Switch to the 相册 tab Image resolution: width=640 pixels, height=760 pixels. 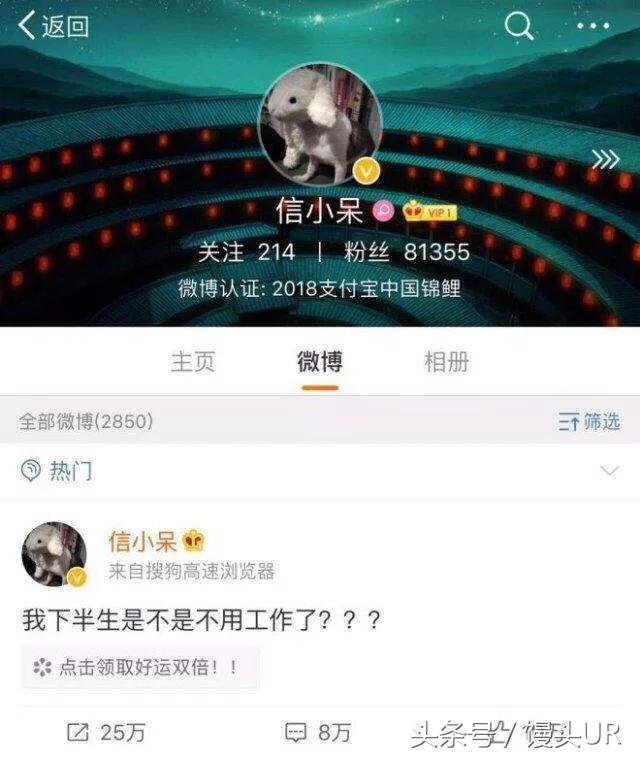[x=446, y=361]
